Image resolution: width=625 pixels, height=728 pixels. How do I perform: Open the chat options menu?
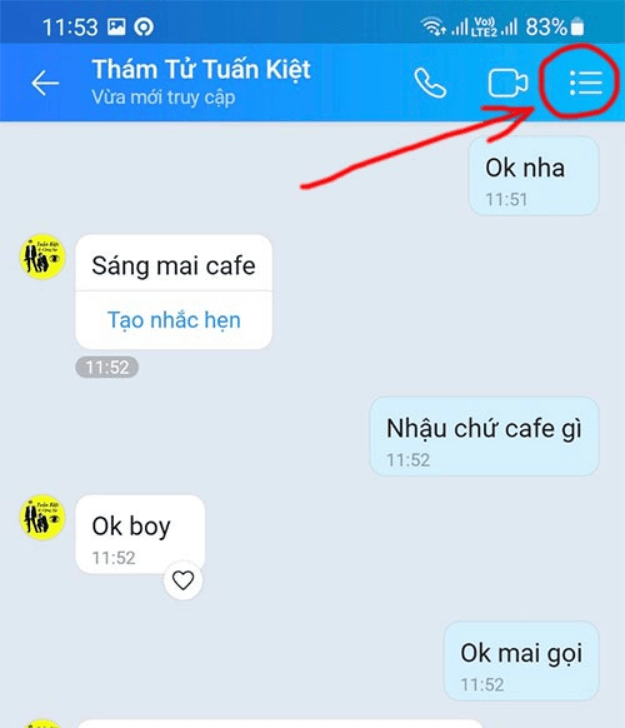(x=585, y=83)
